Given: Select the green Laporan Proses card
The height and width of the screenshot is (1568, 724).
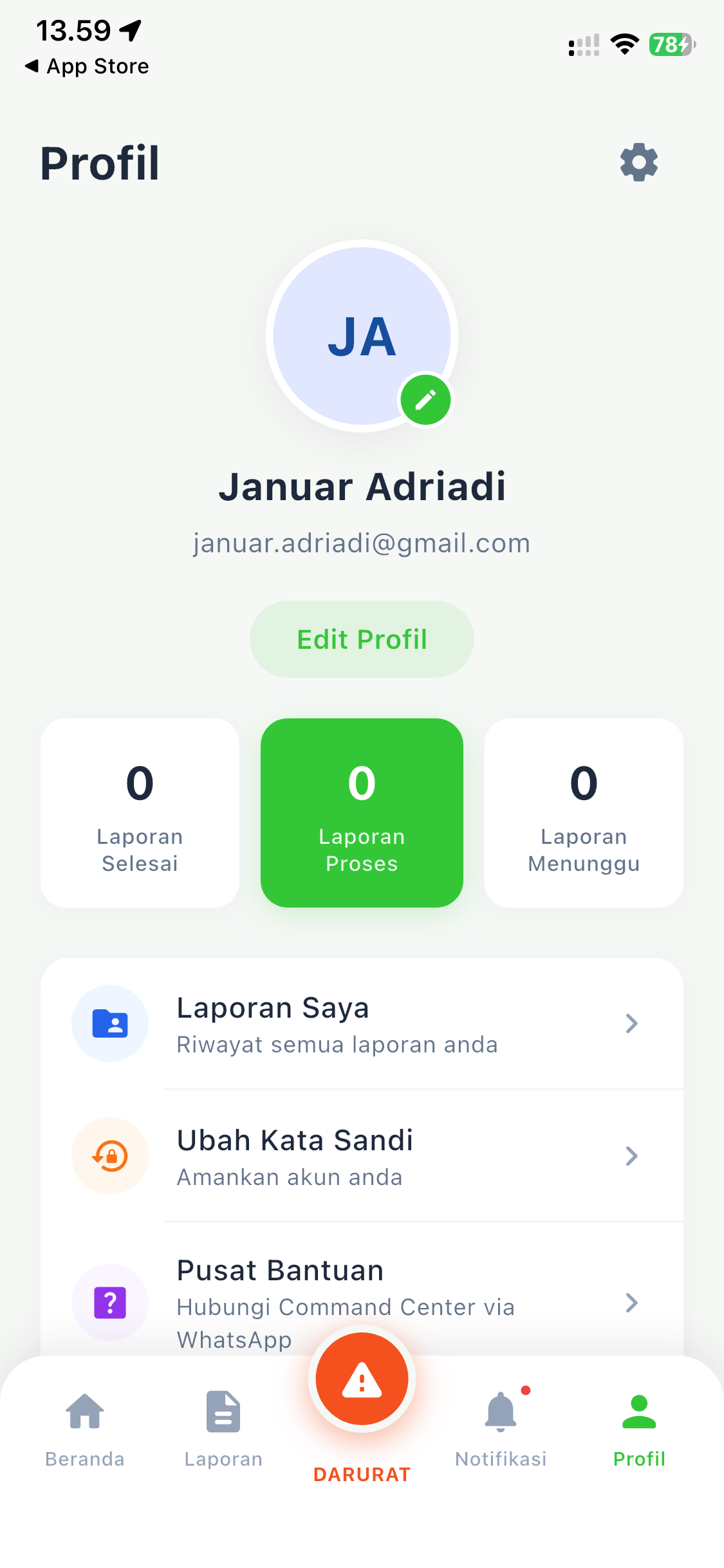Looking at the screenshot, I should point(362,812).
